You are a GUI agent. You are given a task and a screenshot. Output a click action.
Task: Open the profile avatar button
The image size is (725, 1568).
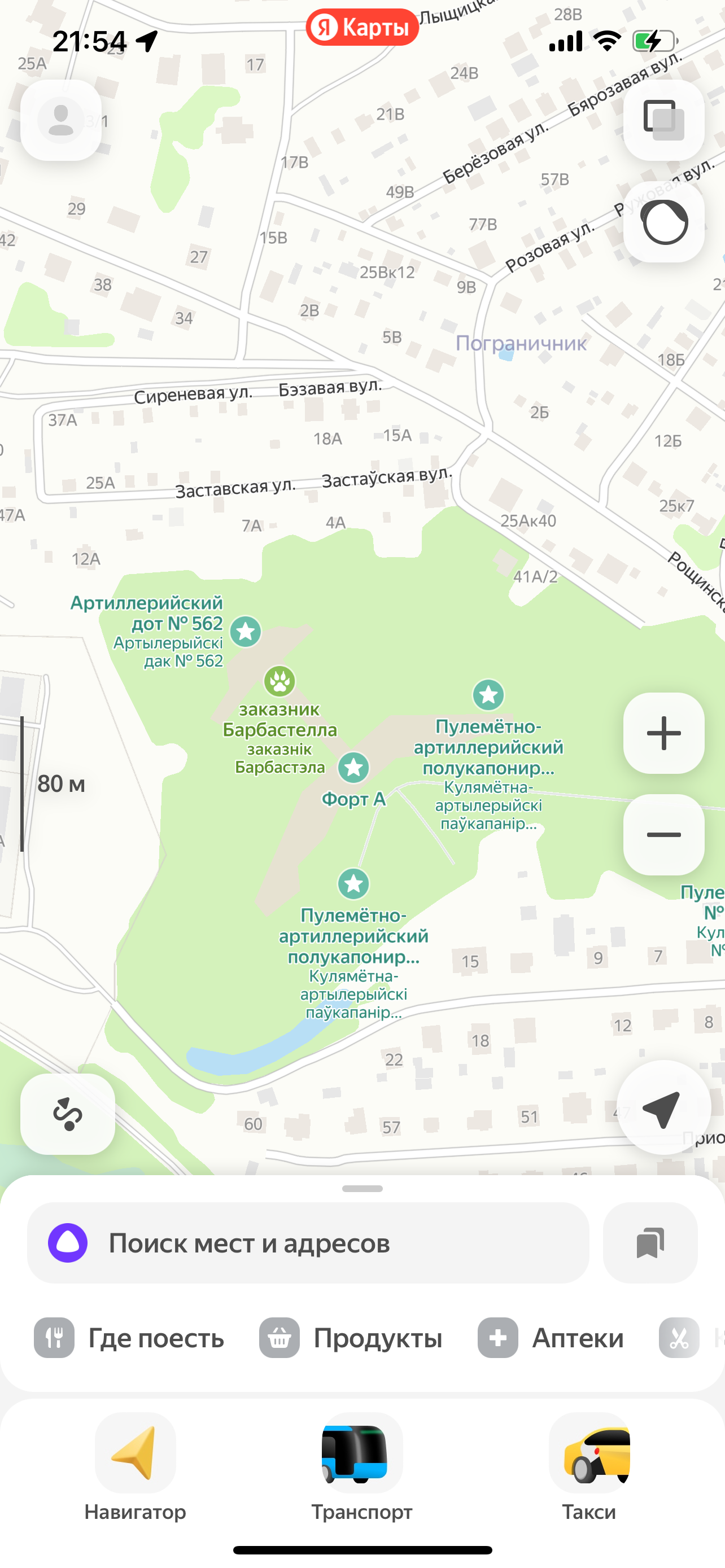click(x=61, y=120)
